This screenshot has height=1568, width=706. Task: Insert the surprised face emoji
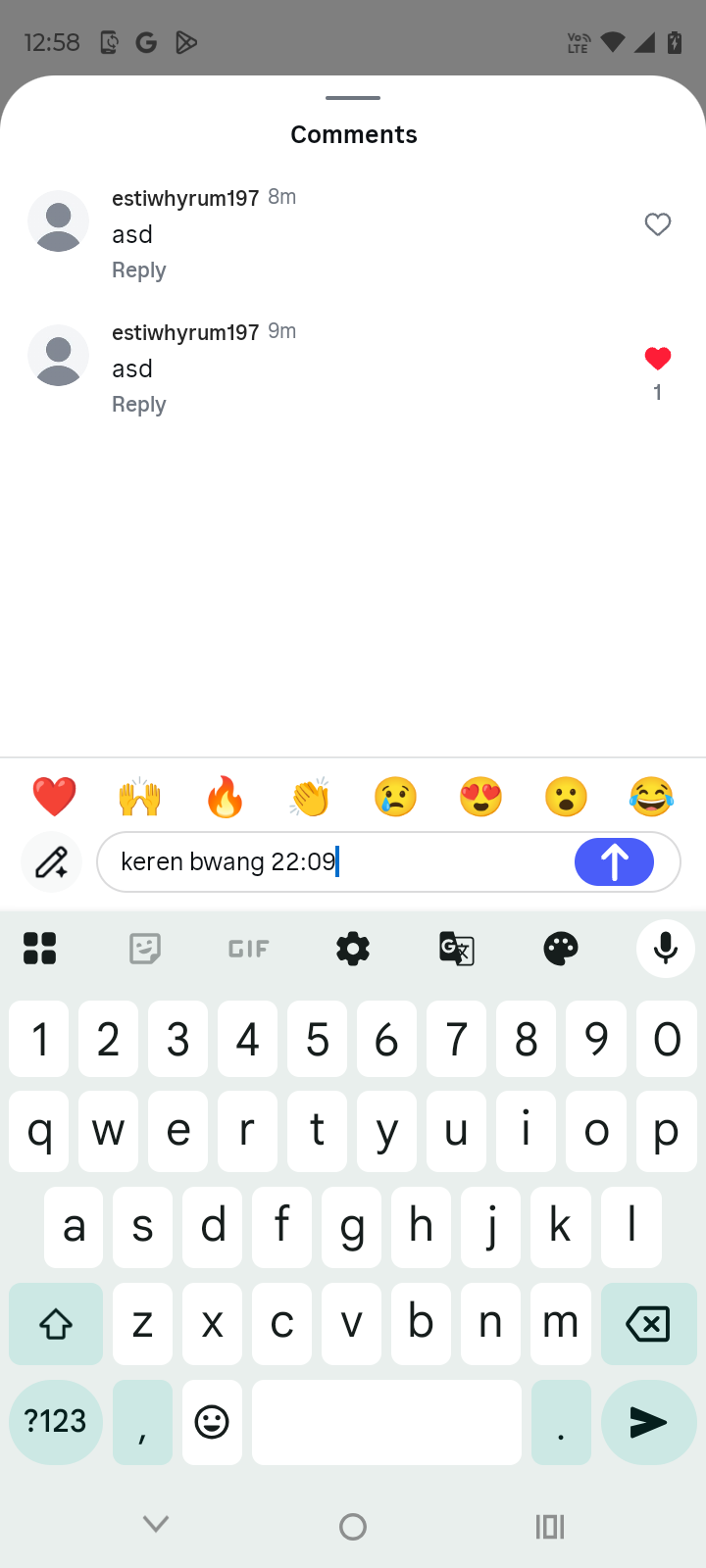click(x=566, y=797)
